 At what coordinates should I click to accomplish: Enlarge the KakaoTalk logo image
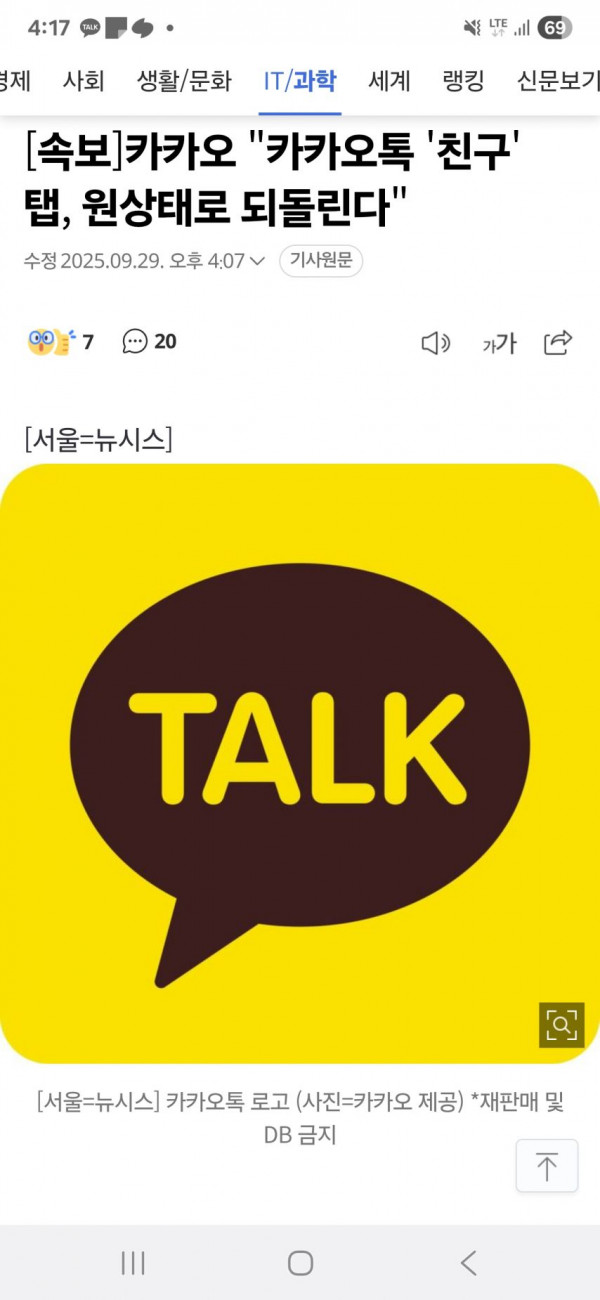click(x=561, y=1025)
